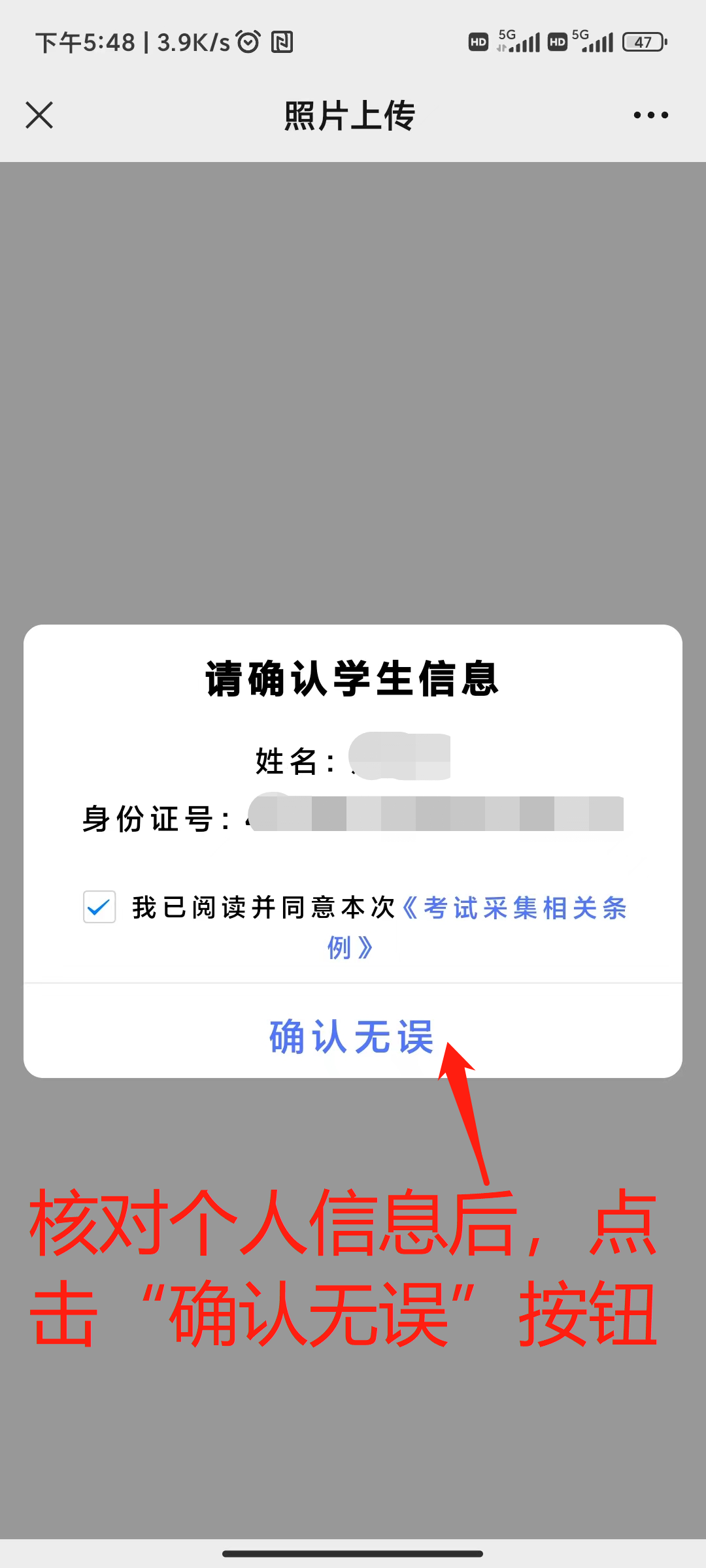Tap the 确认无误 button

(x=352, y=1036)
